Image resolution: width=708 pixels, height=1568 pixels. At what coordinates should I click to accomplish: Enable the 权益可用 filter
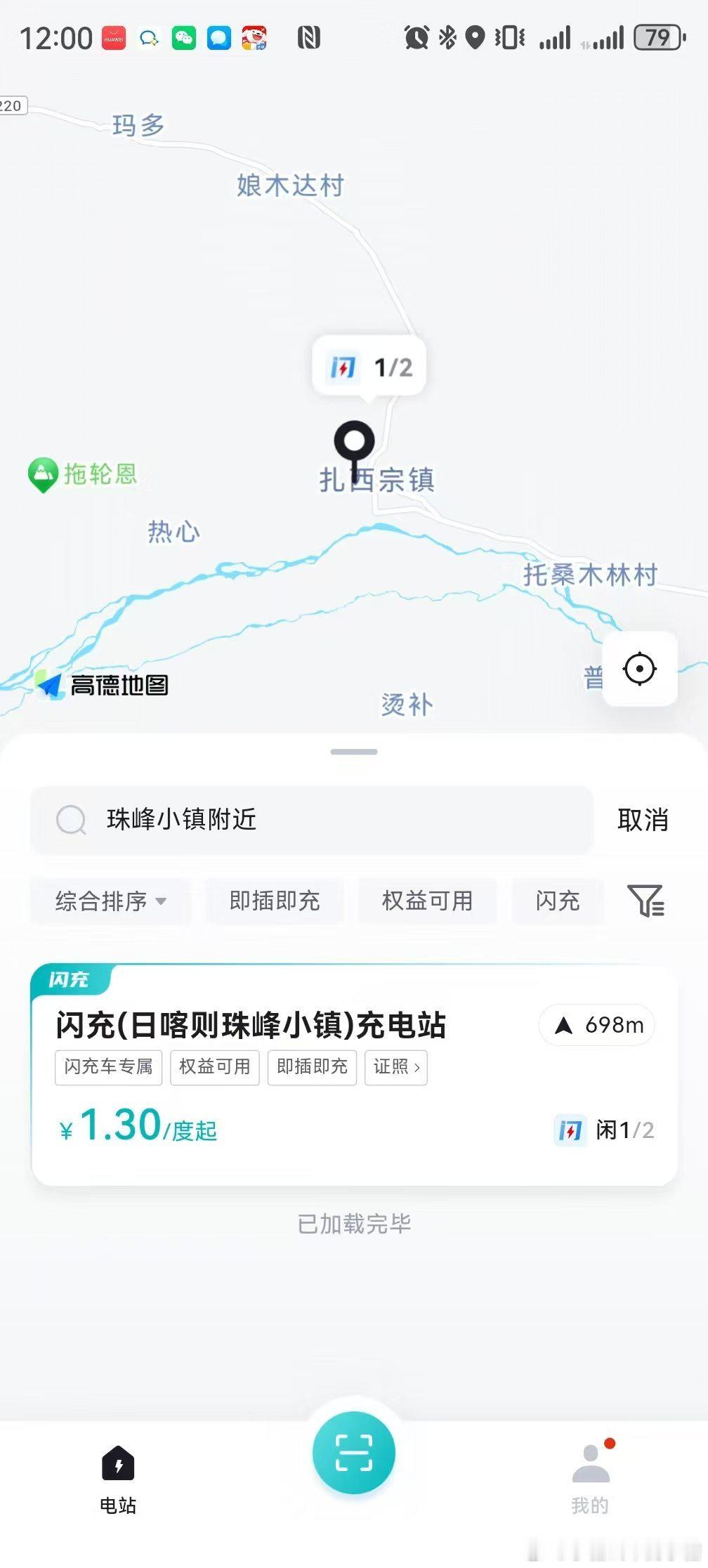pos(427,901)
